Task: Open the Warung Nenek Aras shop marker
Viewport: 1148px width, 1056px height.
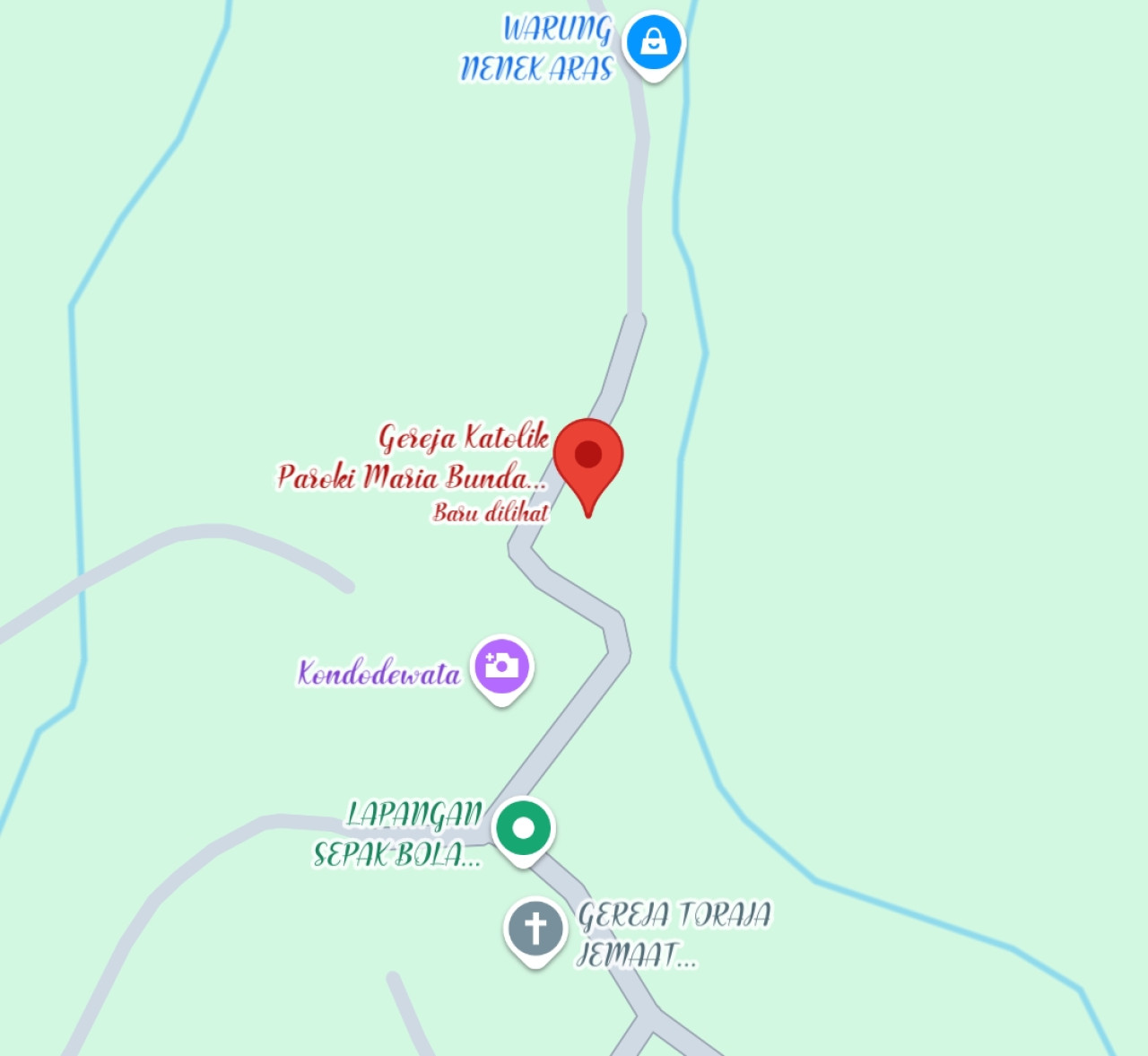Action: pos(654,42)
